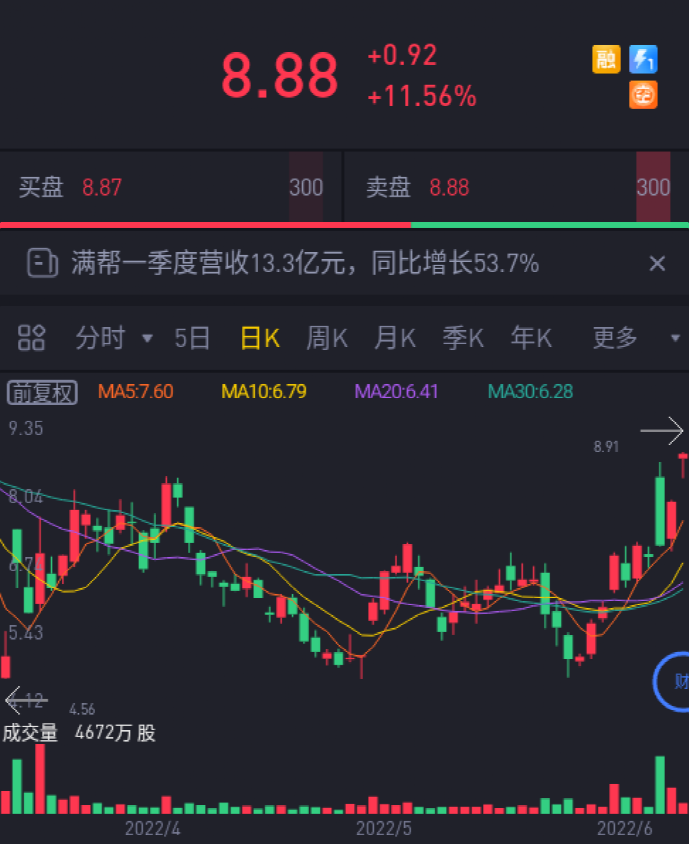Viewport: 689px width, 844px height.
Task: Tap the right arrow on the chart
Action: [662, 431]
